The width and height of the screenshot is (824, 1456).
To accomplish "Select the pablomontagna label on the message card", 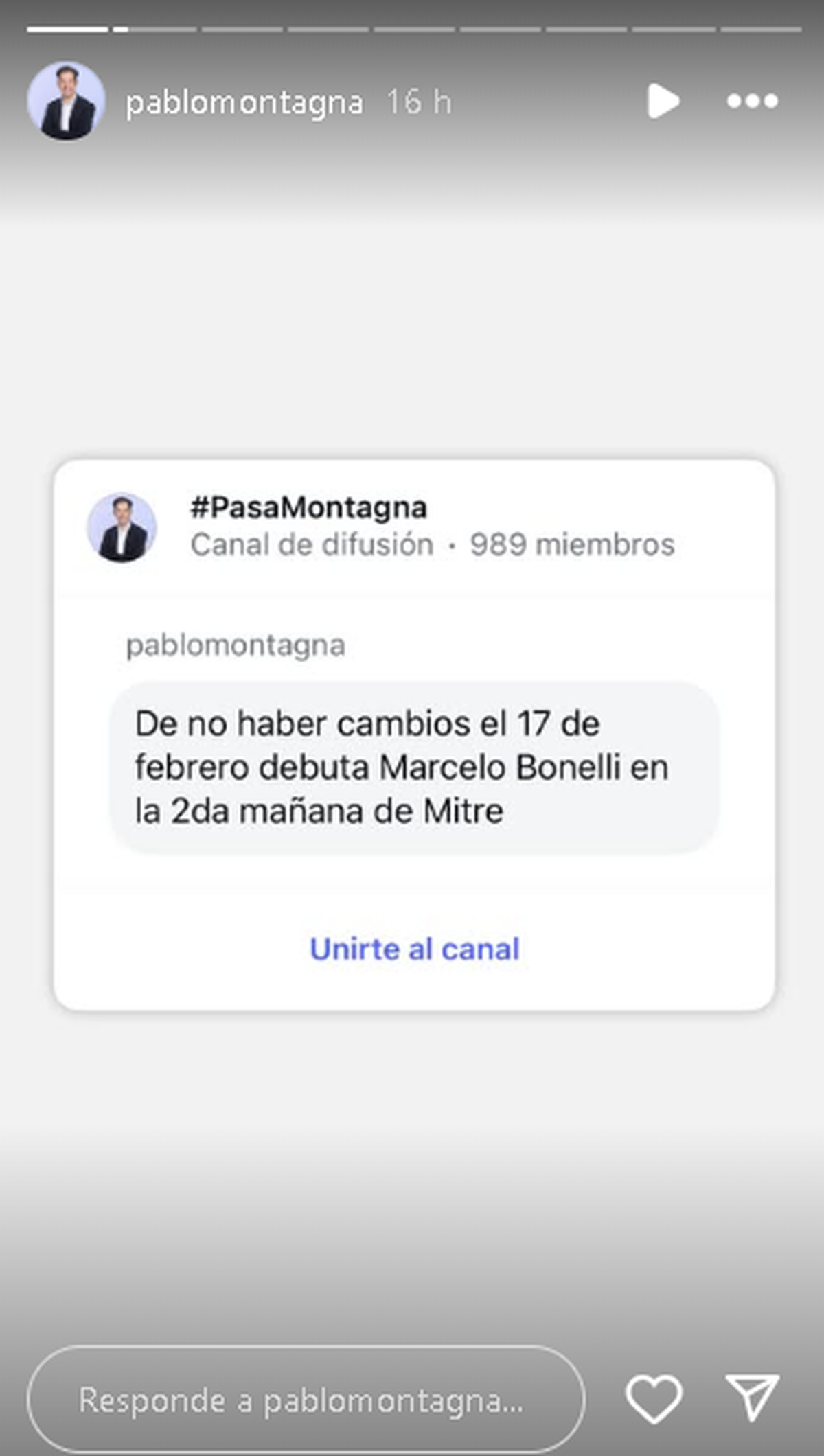I will [x=236, y=644].
